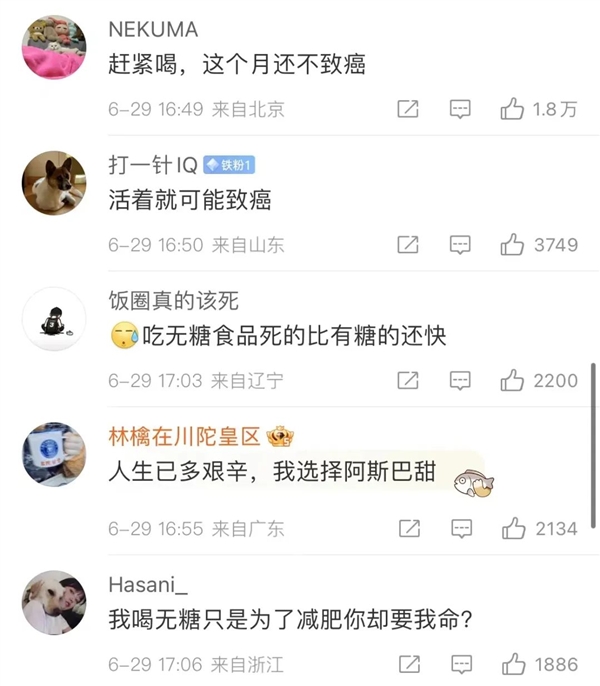Reply to Hasani_'s comment
The height and width of the screenshot is (686, 600).
click(x=460, y=663)
